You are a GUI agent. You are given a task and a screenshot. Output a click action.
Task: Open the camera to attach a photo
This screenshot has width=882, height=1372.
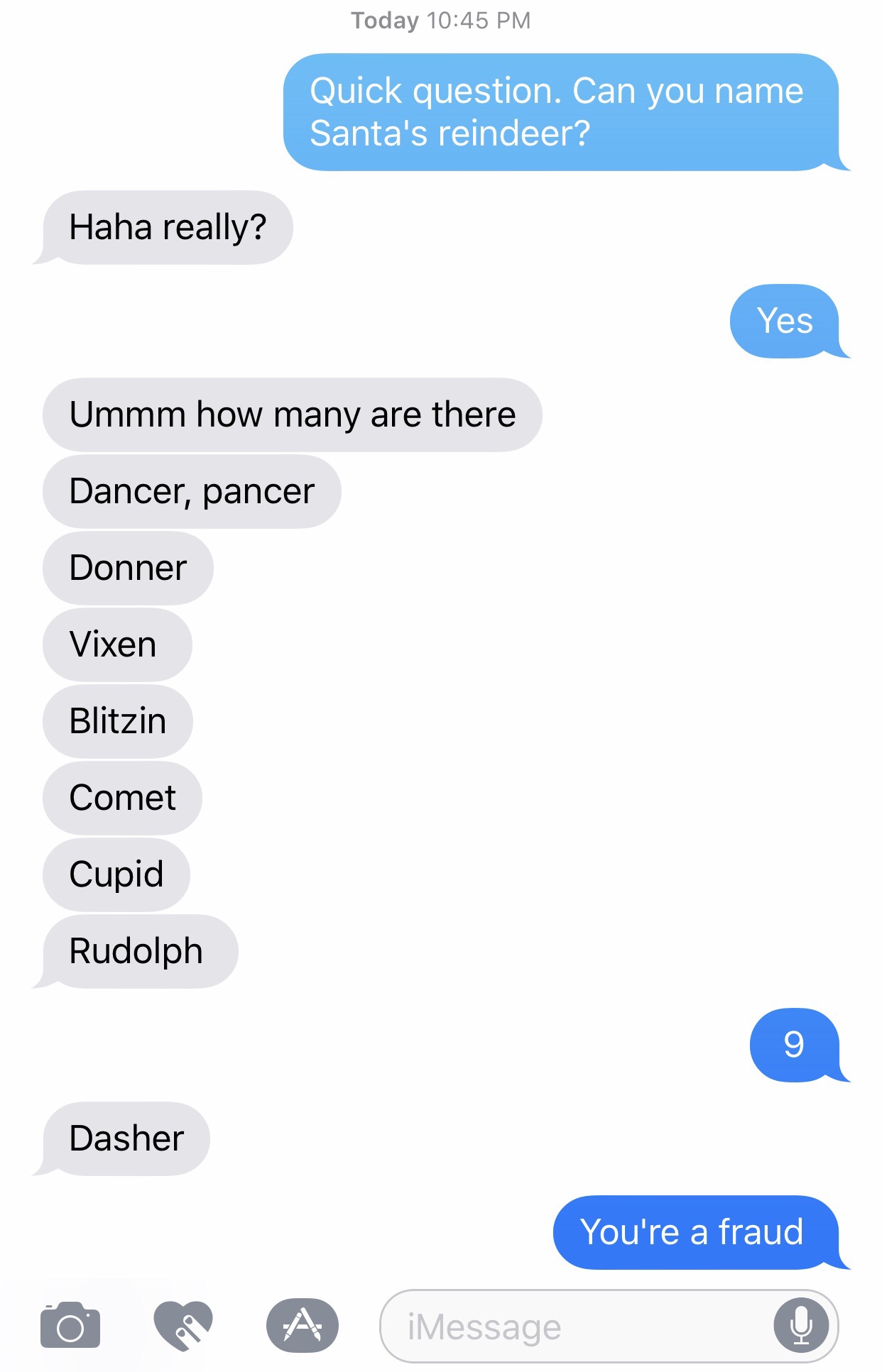pos(70,1324)
